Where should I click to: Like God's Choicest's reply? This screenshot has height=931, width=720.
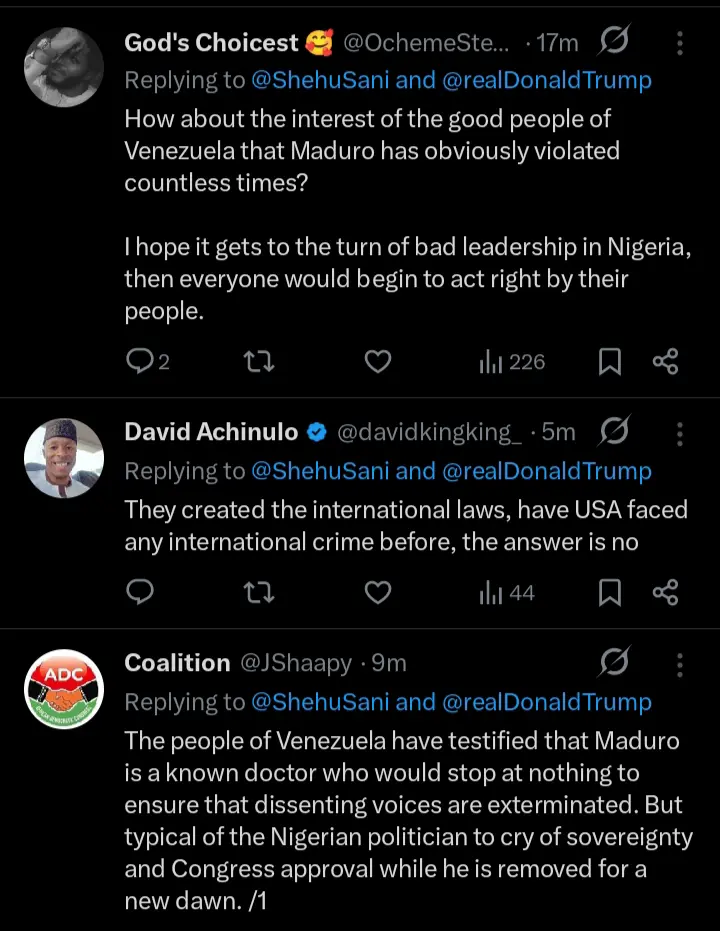[377, 362]
